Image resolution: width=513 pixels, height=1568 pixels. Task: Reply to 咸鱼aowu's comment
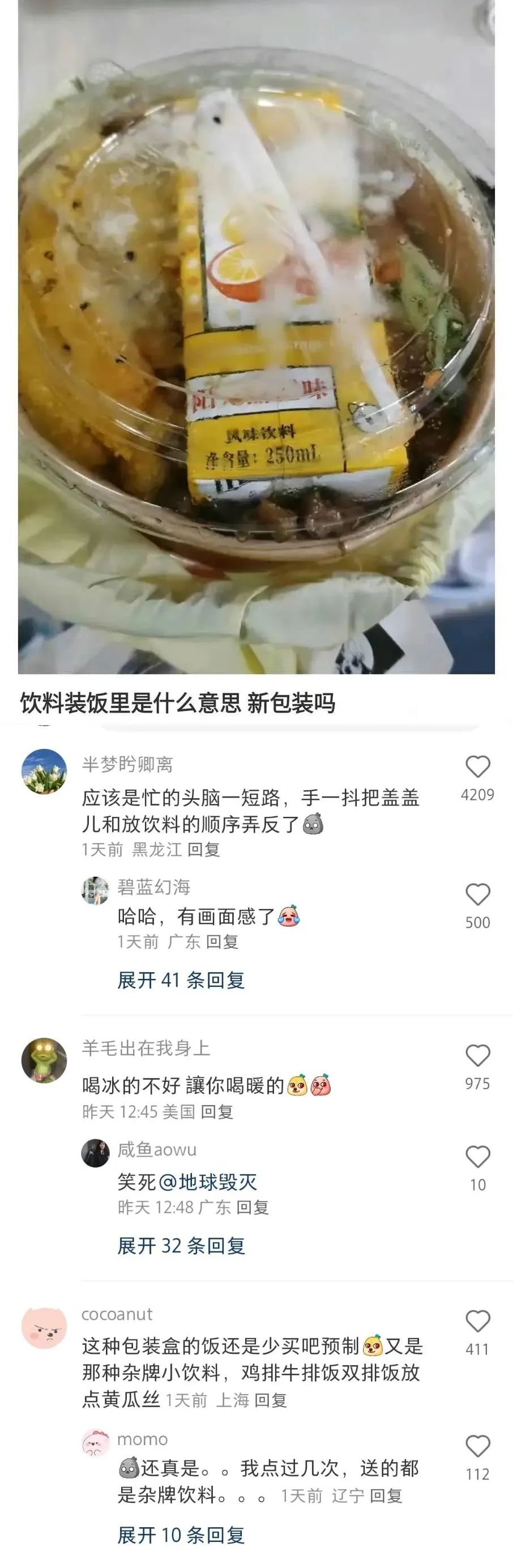coord(252,1207)
